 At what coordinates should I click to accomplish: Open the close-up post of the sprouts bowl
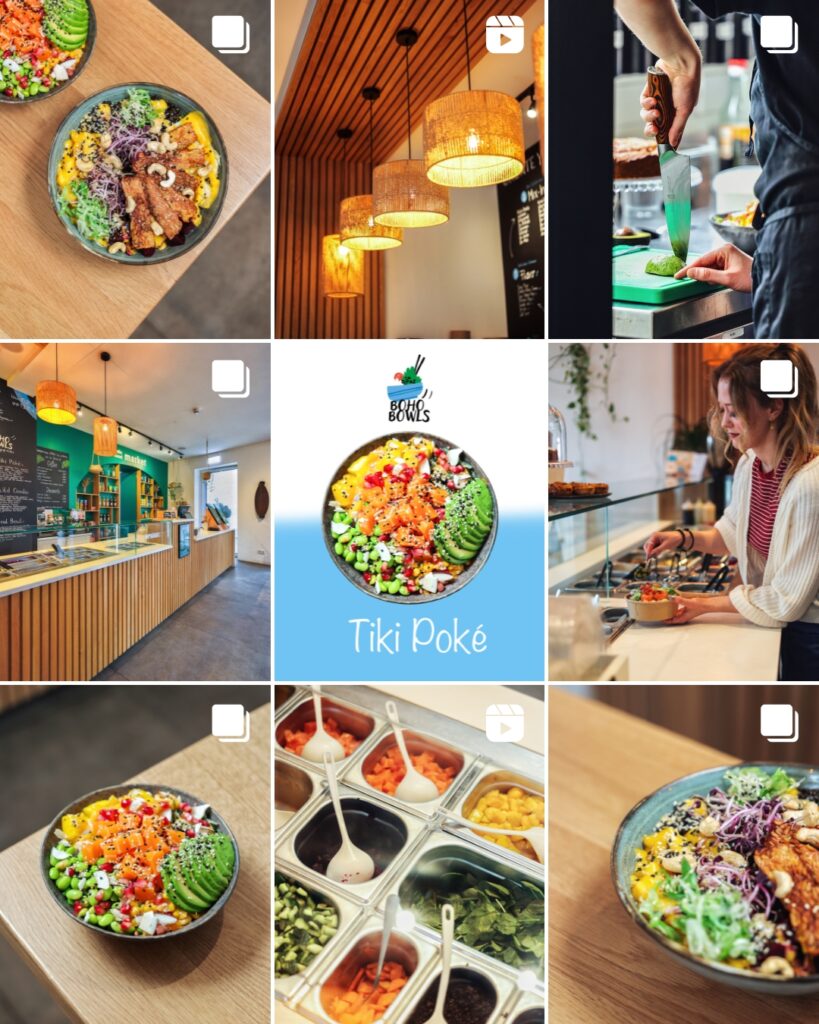pyautogui.click(x=683, y=855)
